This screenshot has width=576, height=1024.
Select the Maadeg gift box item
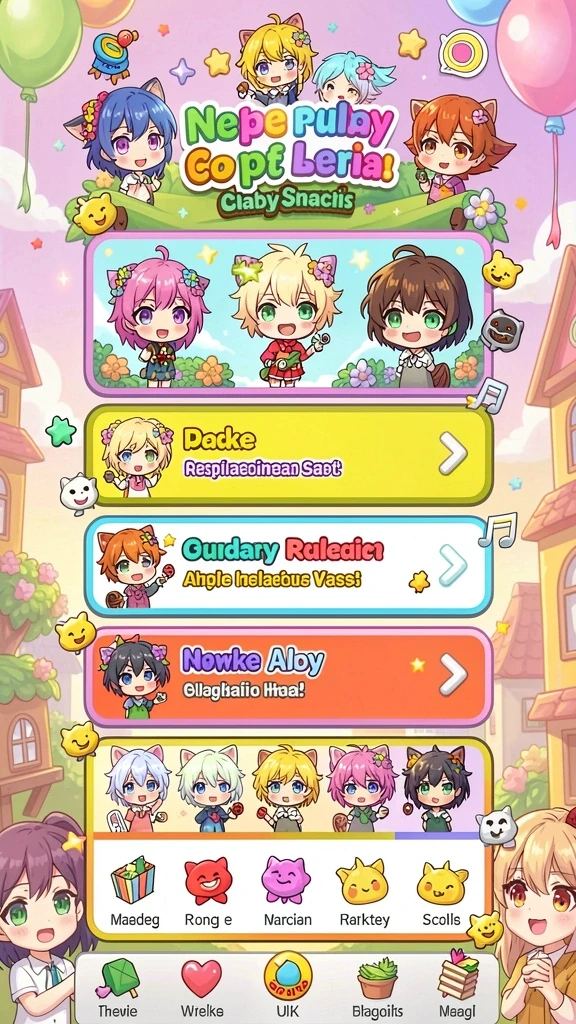[x=133, y=891]
